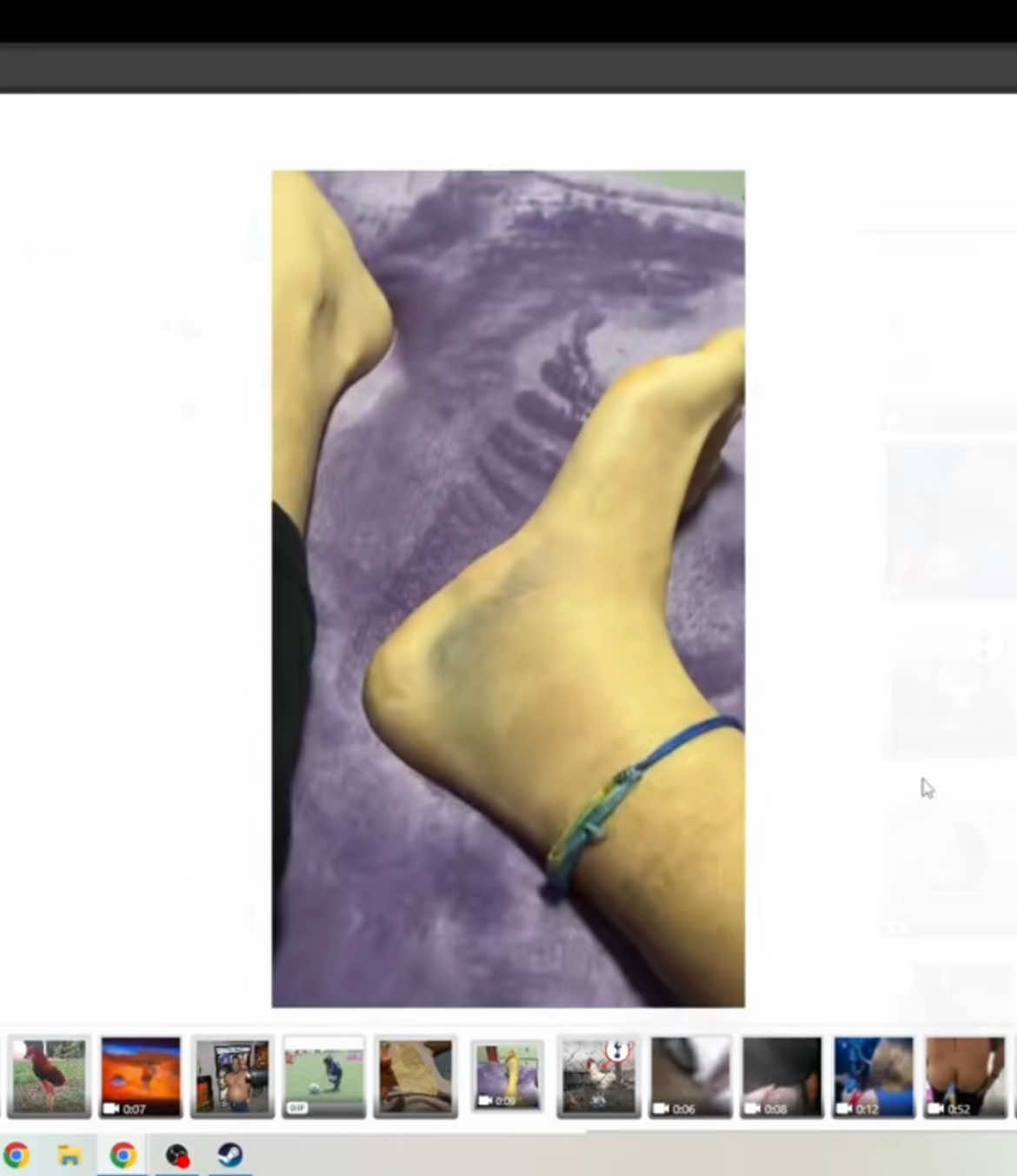The width and height of the screenshot is (1017, 1176).
Task: Open the soccer GIF thumbnail
Action: click(x=323, y=1076)
